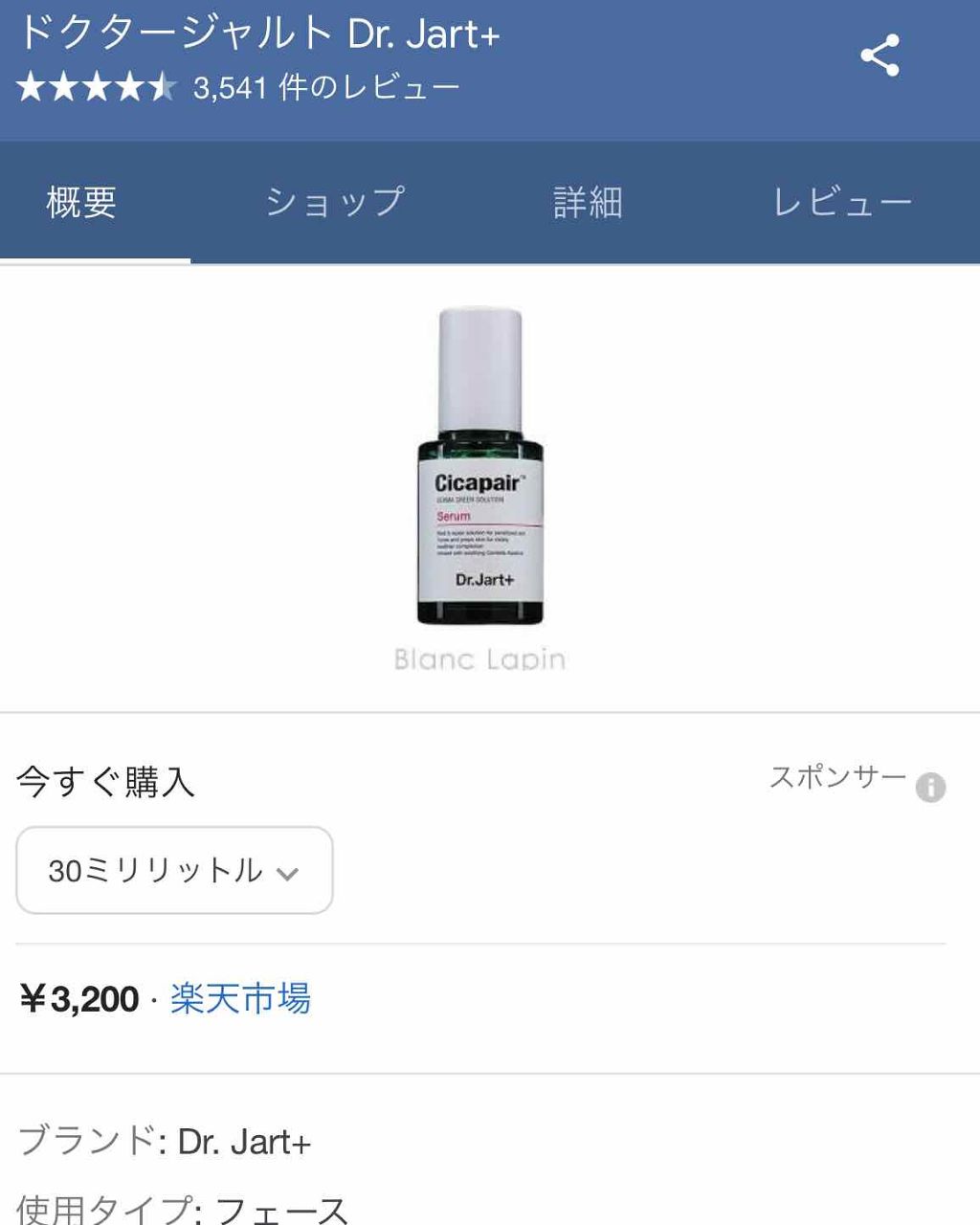Viewport: 980px width, 1225px height.
Task: Collapse the size selection combo box
Action: point(174,871)
